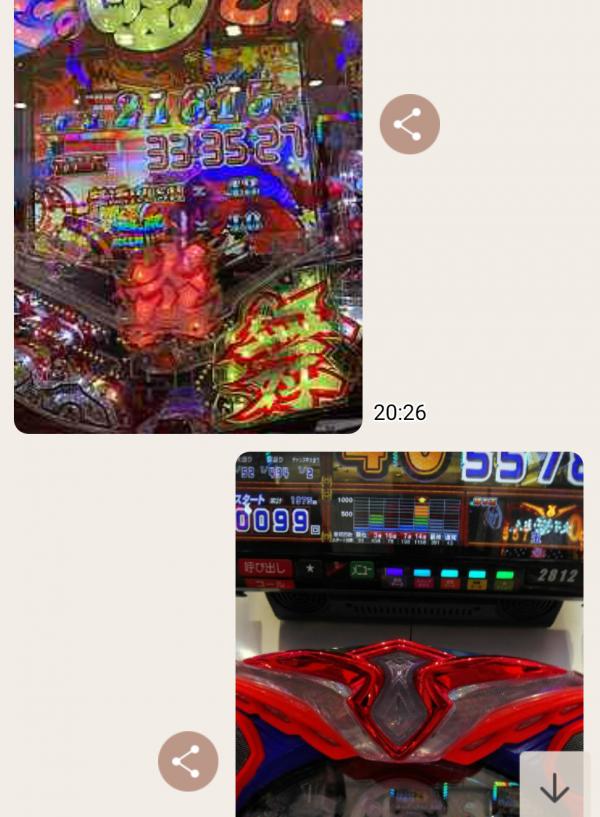Viewport: 600px width, 817px height.
Task: Jump to latest messages with down arrow
Action: tap(554, 787)
